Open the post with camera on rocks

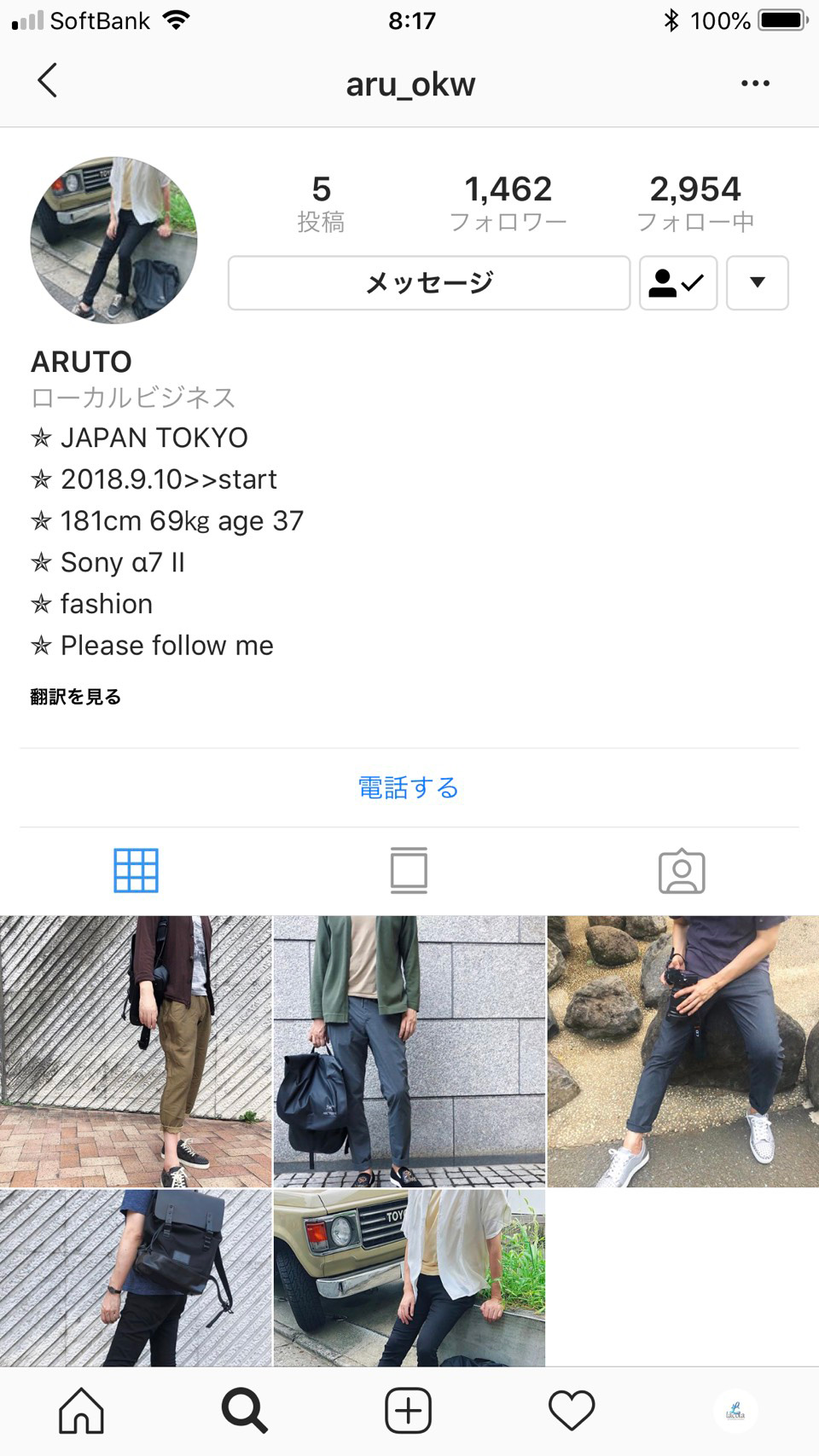(x=682, y=1051)
